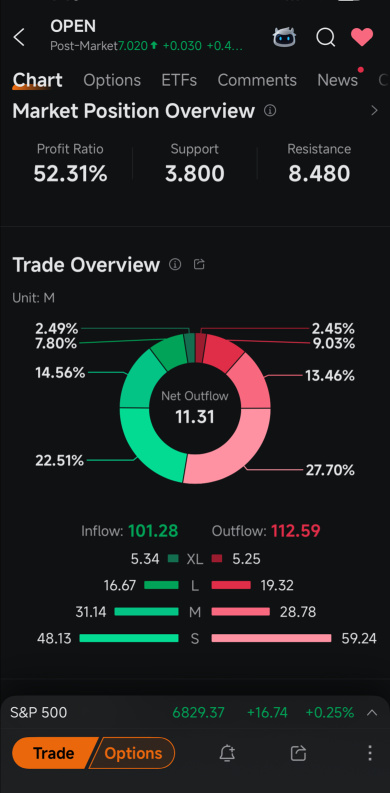
Task: Open the Comments tab
Action: point(257,80)
